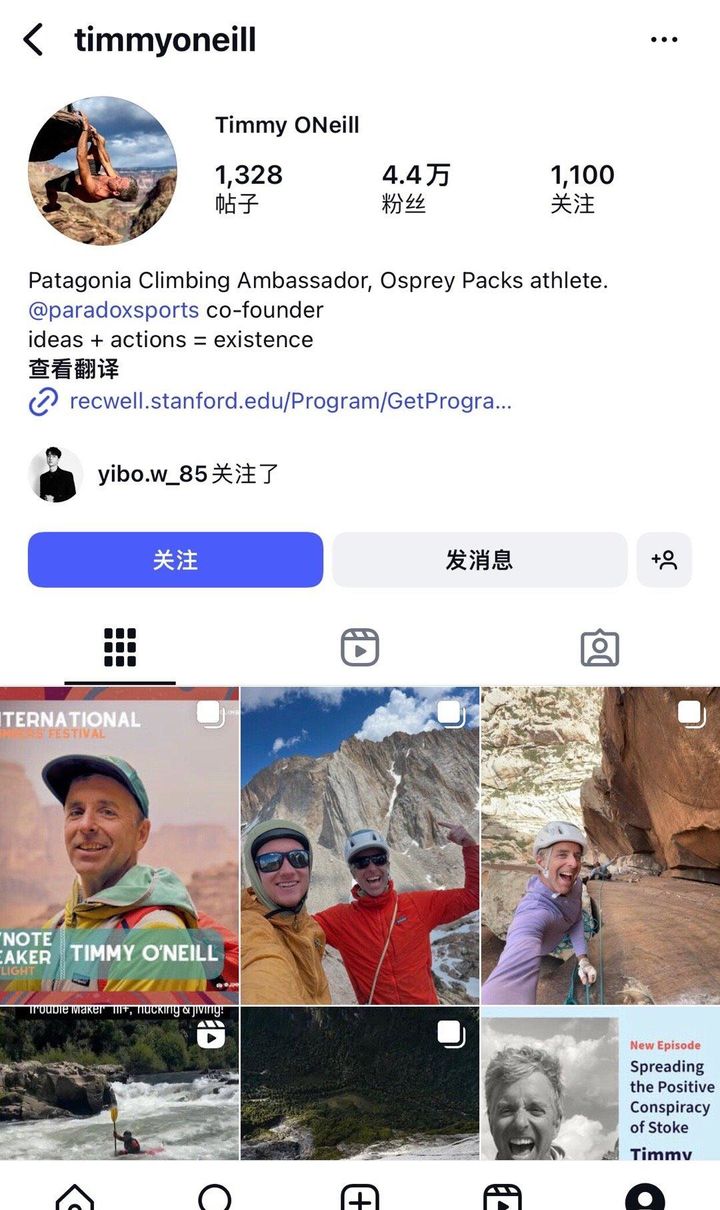Open the @paradoxsports mention link
Screen dimensions: 720x1210
pos(113,310)
